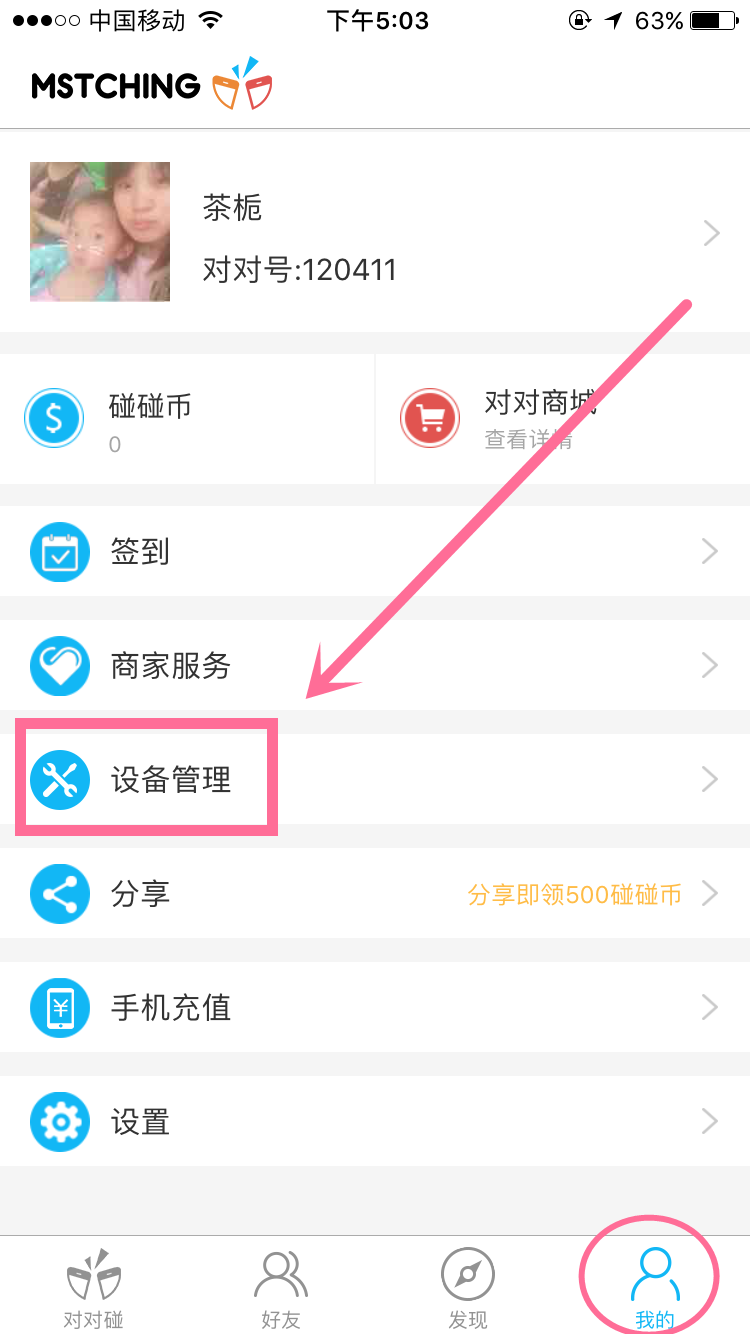Select the 我的 tab
This screenshot has height=1334, width=750.
(655, 1288)
